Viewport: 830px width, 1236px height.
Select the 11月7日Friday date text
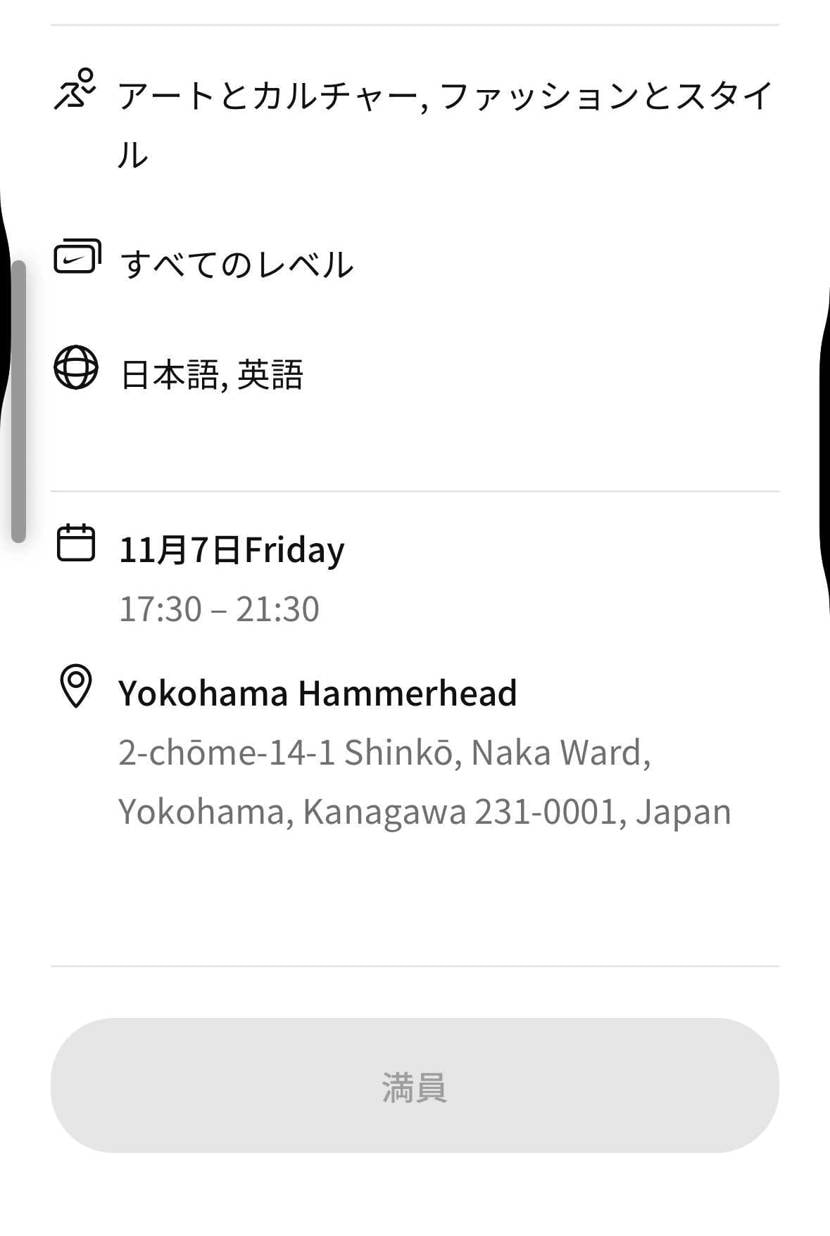(231, 548)
